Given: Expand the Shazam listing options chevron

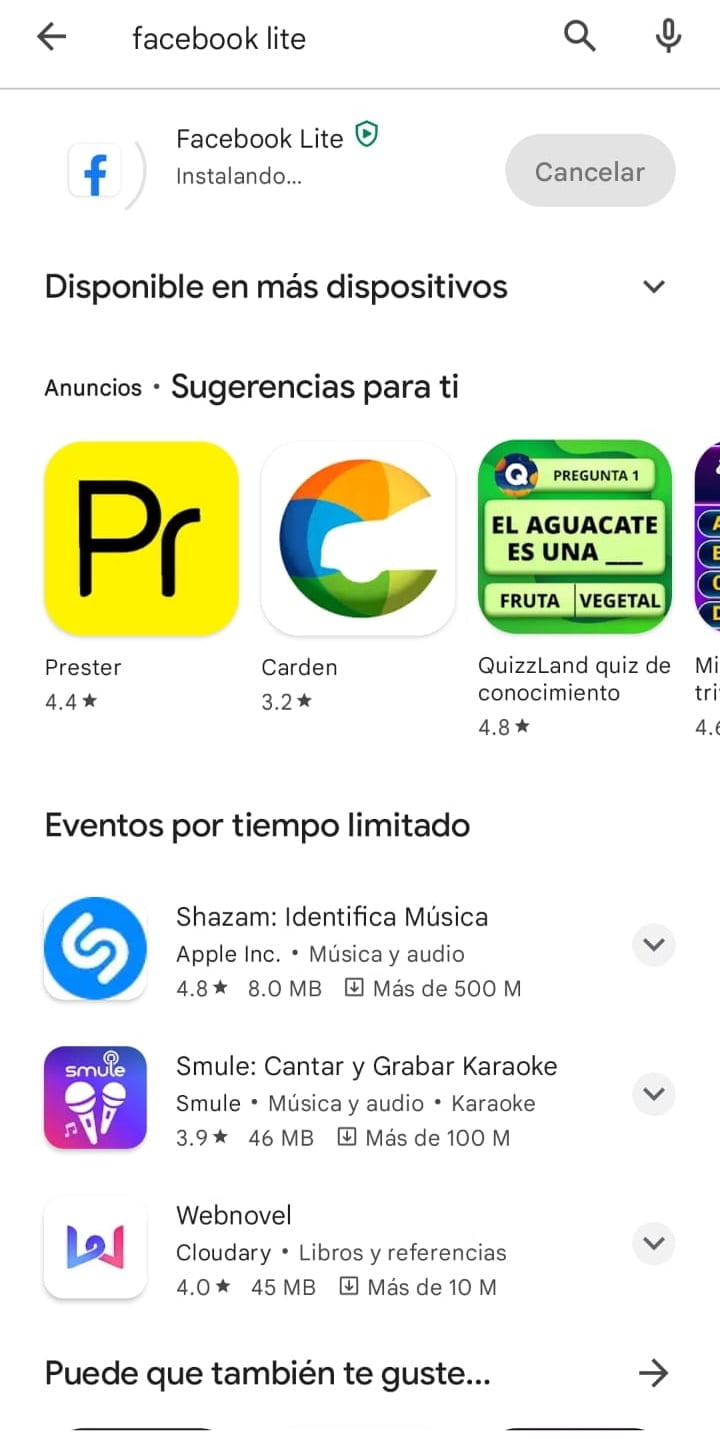Looking at the screenshot, I should (653, 944).
